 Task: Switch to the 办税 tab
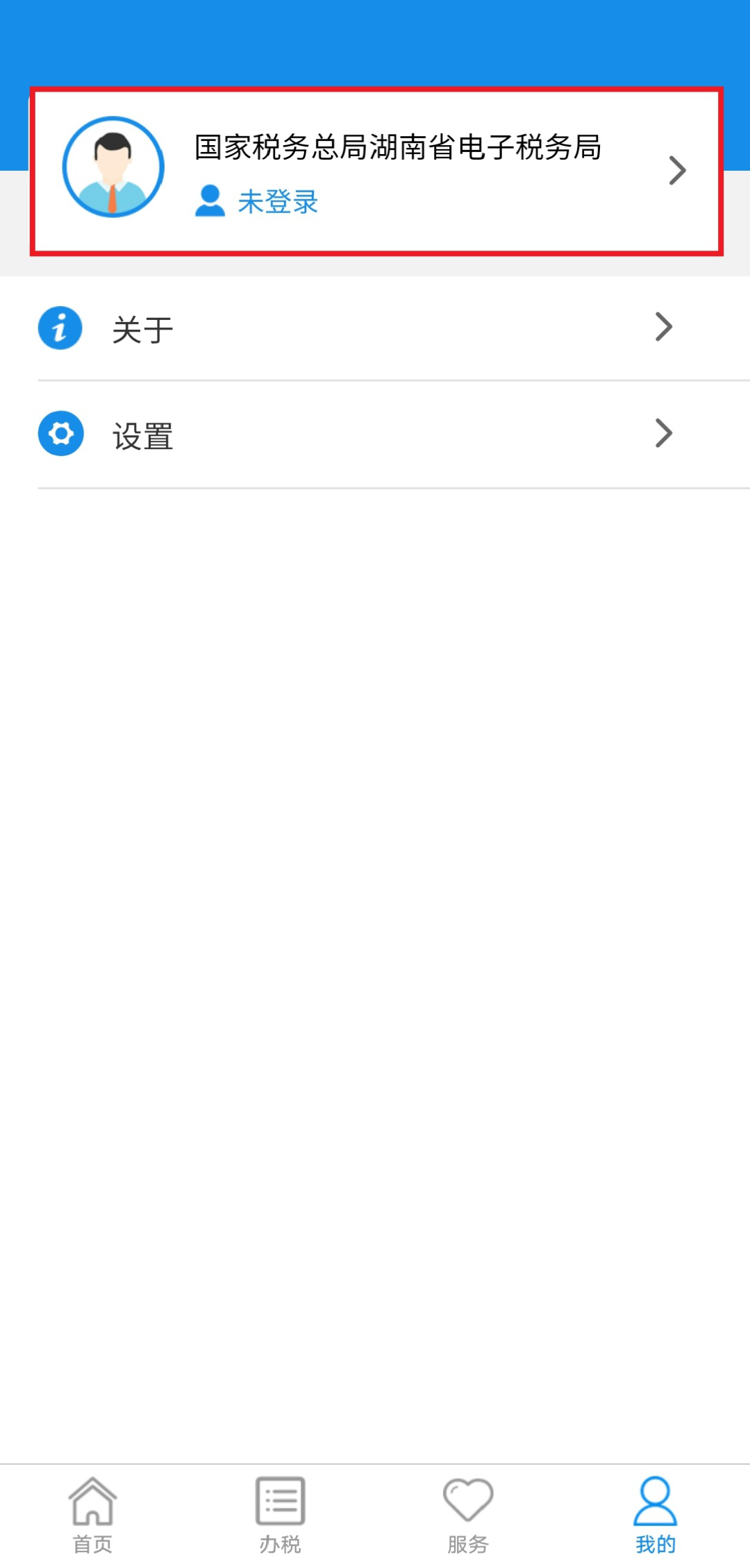pyautogui.click(x=281, y=1515)
